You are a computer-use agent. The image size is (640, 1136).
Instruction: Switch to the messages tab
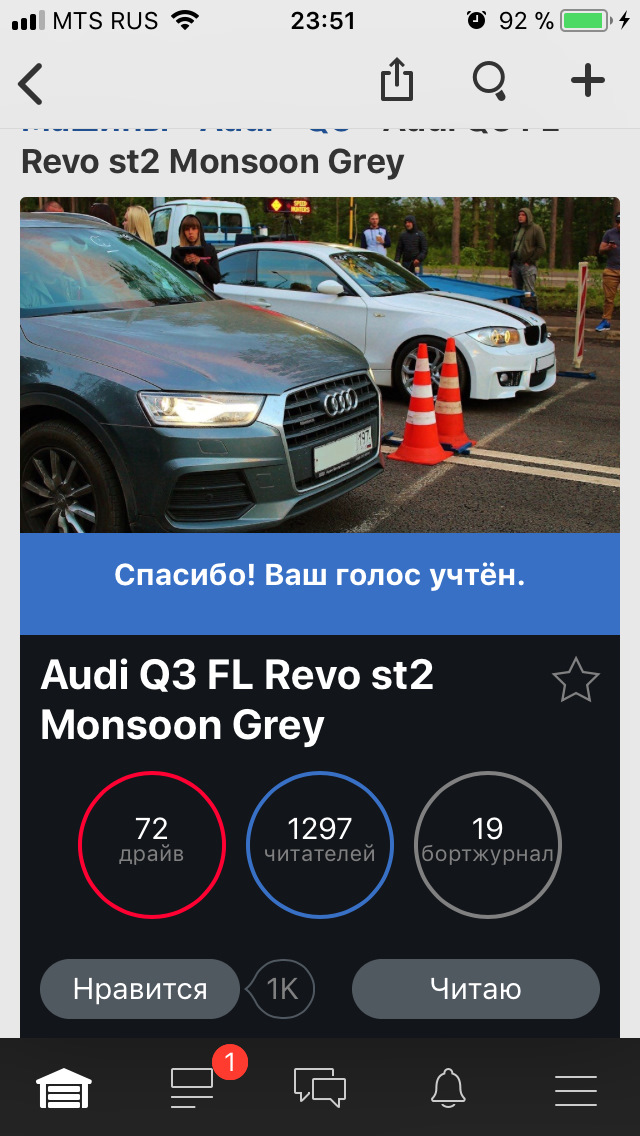pyautogui.click(x=320, y=1087)
